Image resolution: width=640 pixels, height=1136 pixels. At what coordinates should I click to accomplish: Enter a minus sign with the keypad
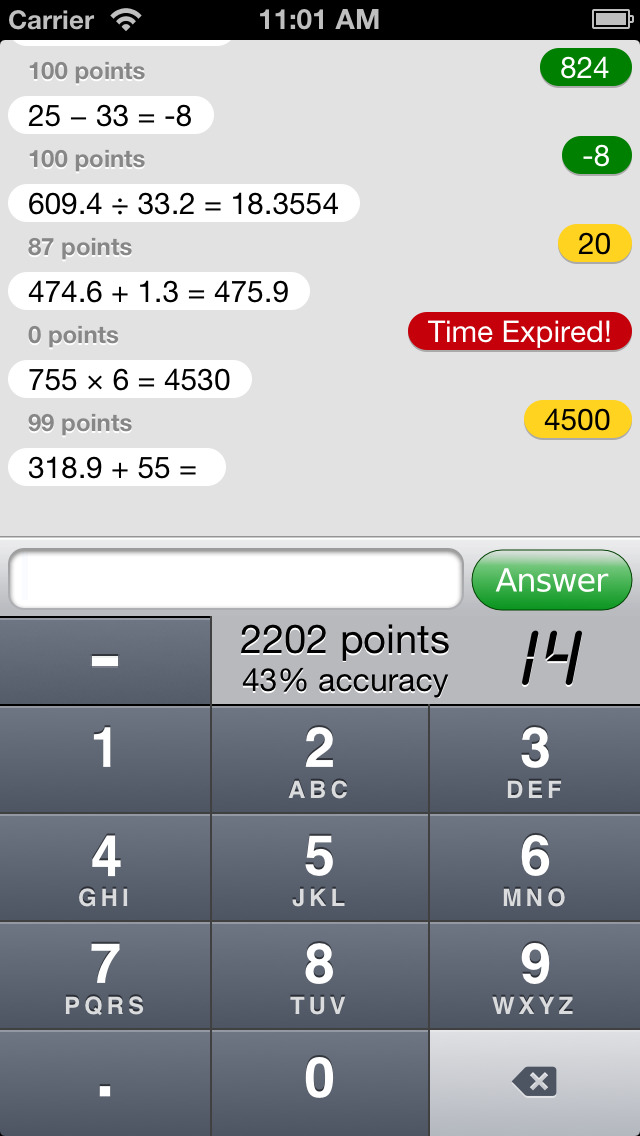coord(105,661)
